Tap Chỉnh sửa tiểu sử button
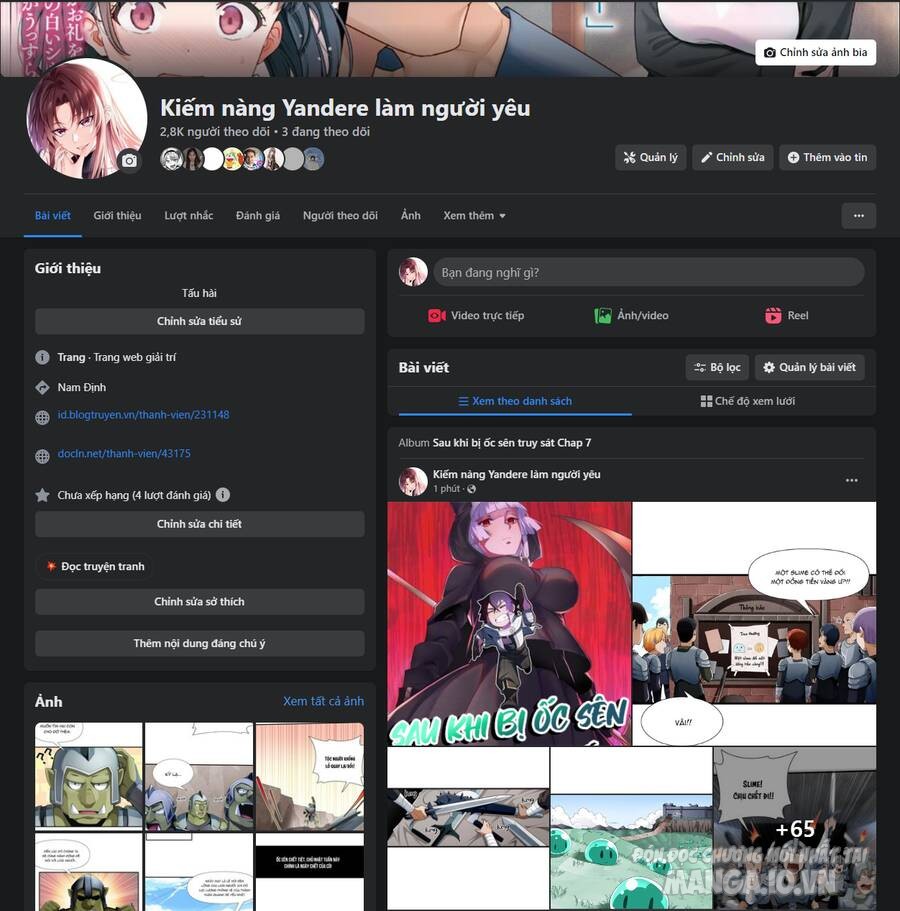This screenshot has height=911, width=900. tap(199, 321)
